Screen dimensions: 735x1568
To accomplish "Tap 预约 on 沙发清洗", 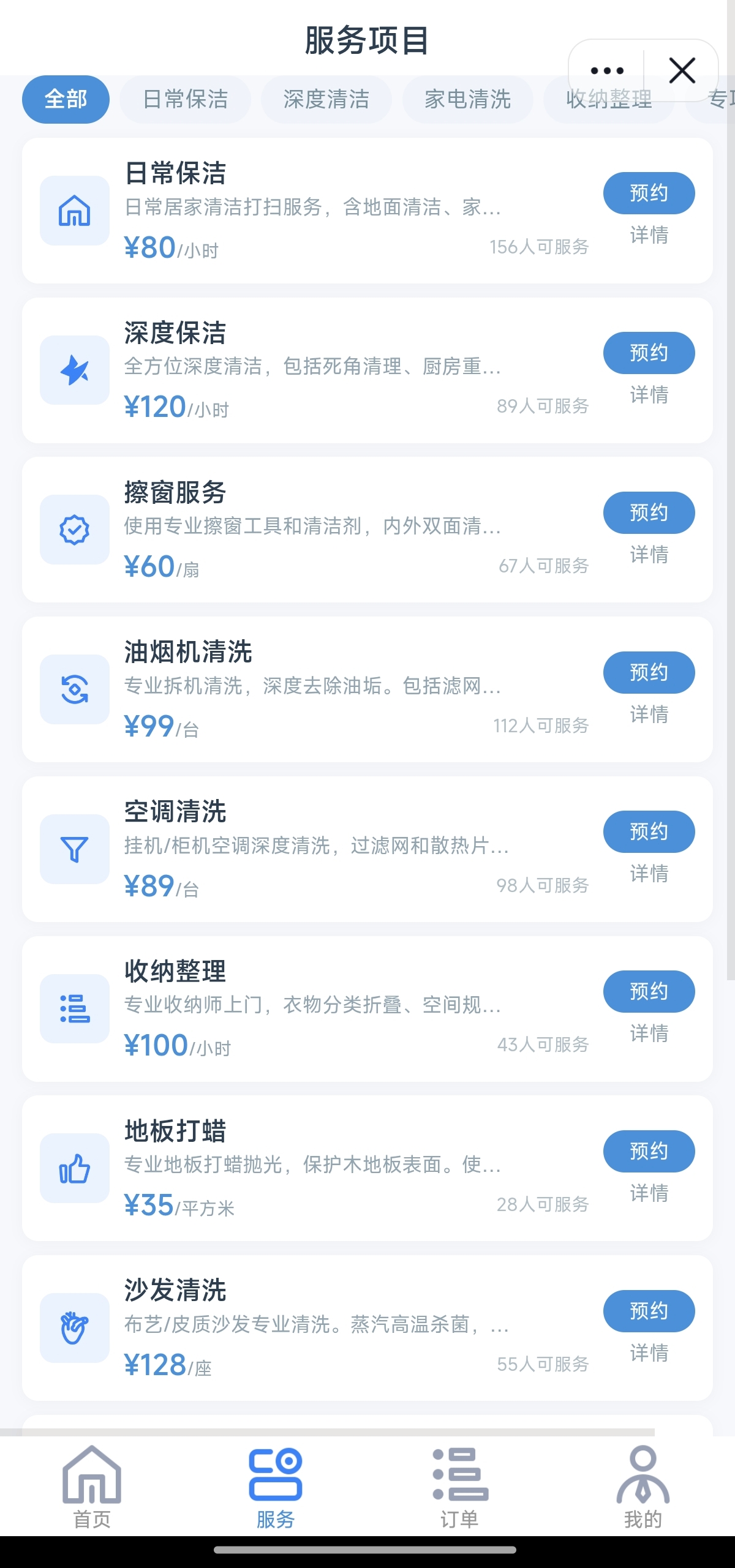I will 649,1311.
